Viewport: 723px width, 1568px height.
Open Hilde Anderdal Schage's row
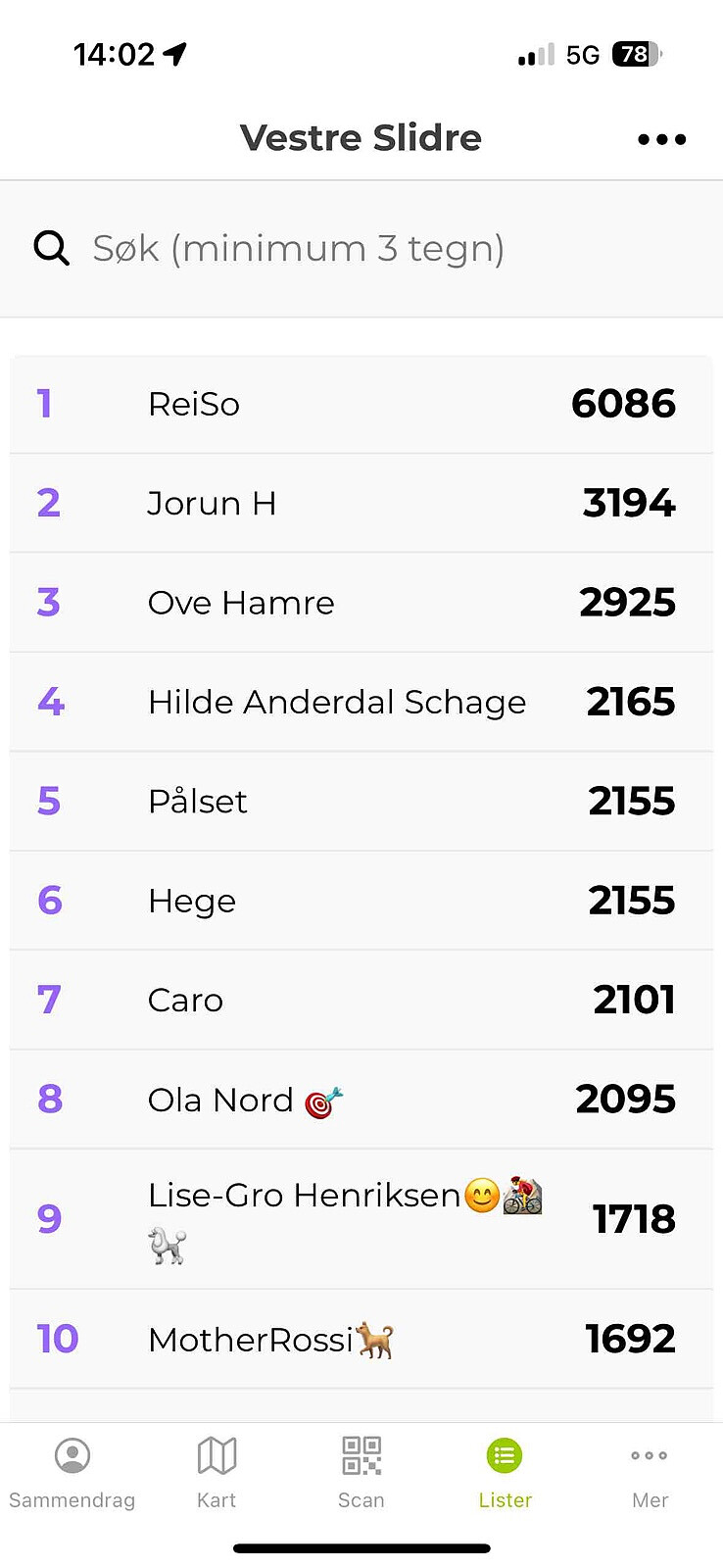(x=361, y=702)
